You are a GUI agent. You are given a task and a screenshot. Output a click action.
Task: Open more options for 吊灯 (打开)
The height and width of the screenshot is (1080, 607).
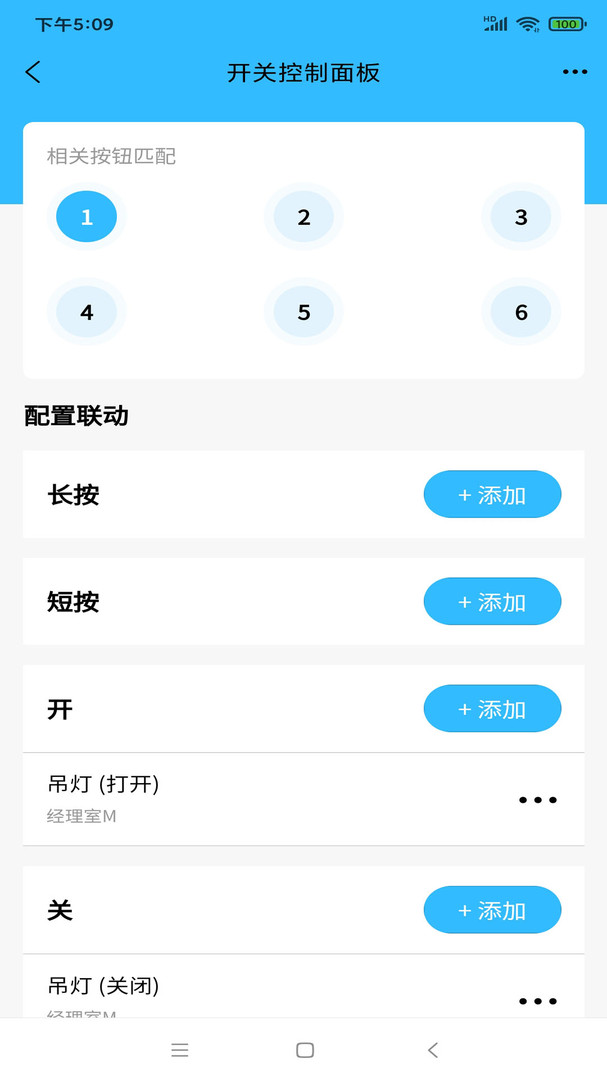click(538, 800)
